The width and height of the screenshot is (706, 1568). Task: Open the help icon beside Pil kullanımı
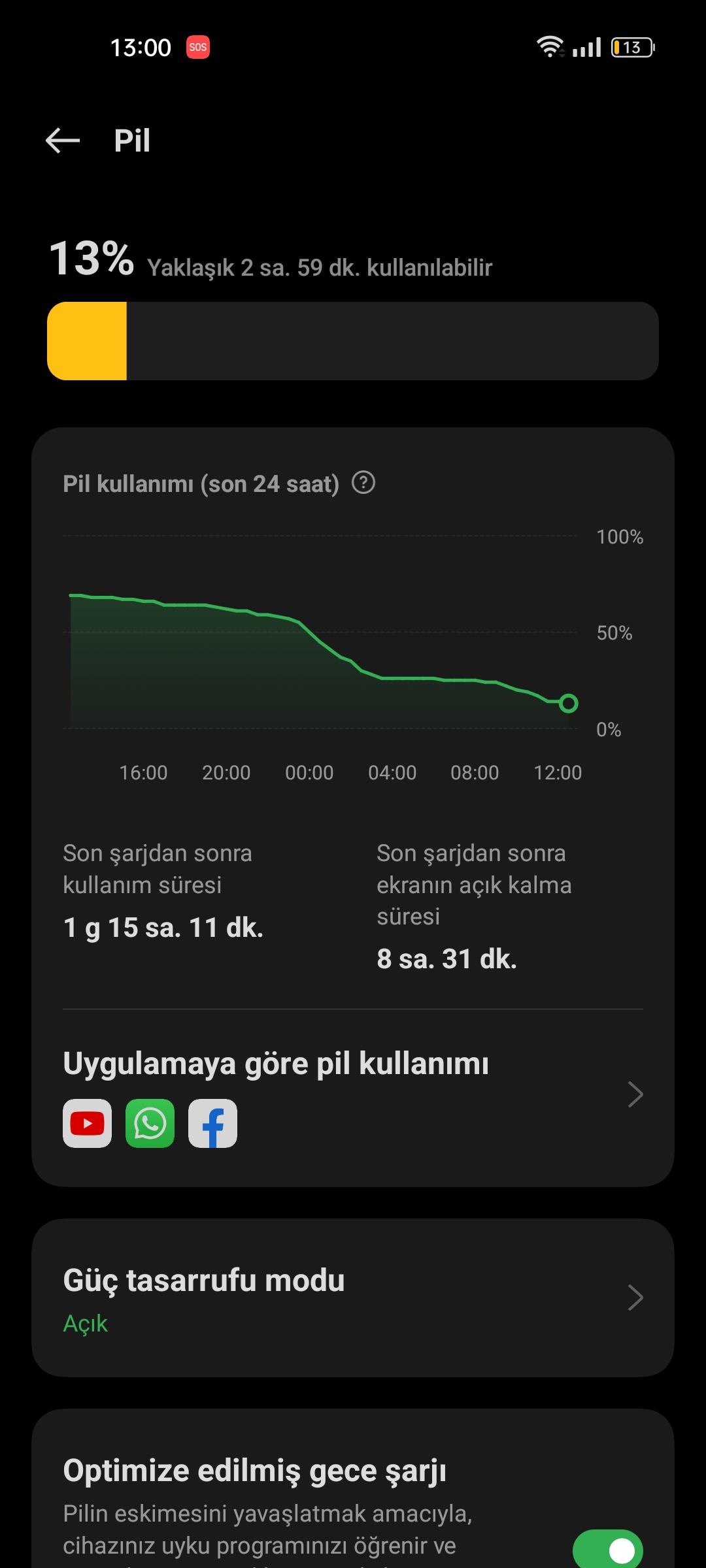[363, 483]
